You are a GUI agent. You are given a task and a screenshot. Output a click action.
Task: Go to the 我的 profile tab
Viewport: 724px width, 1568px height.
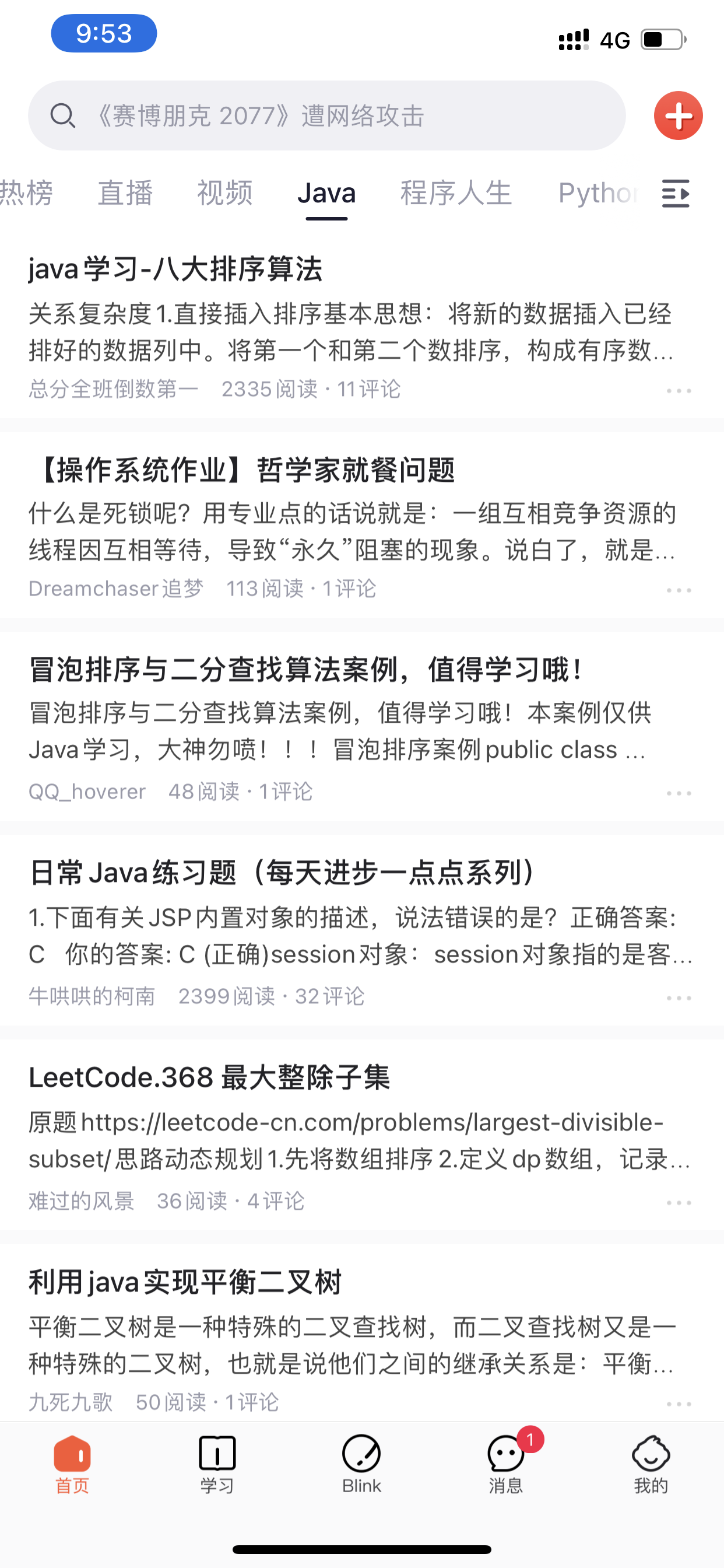(651, 1465)
